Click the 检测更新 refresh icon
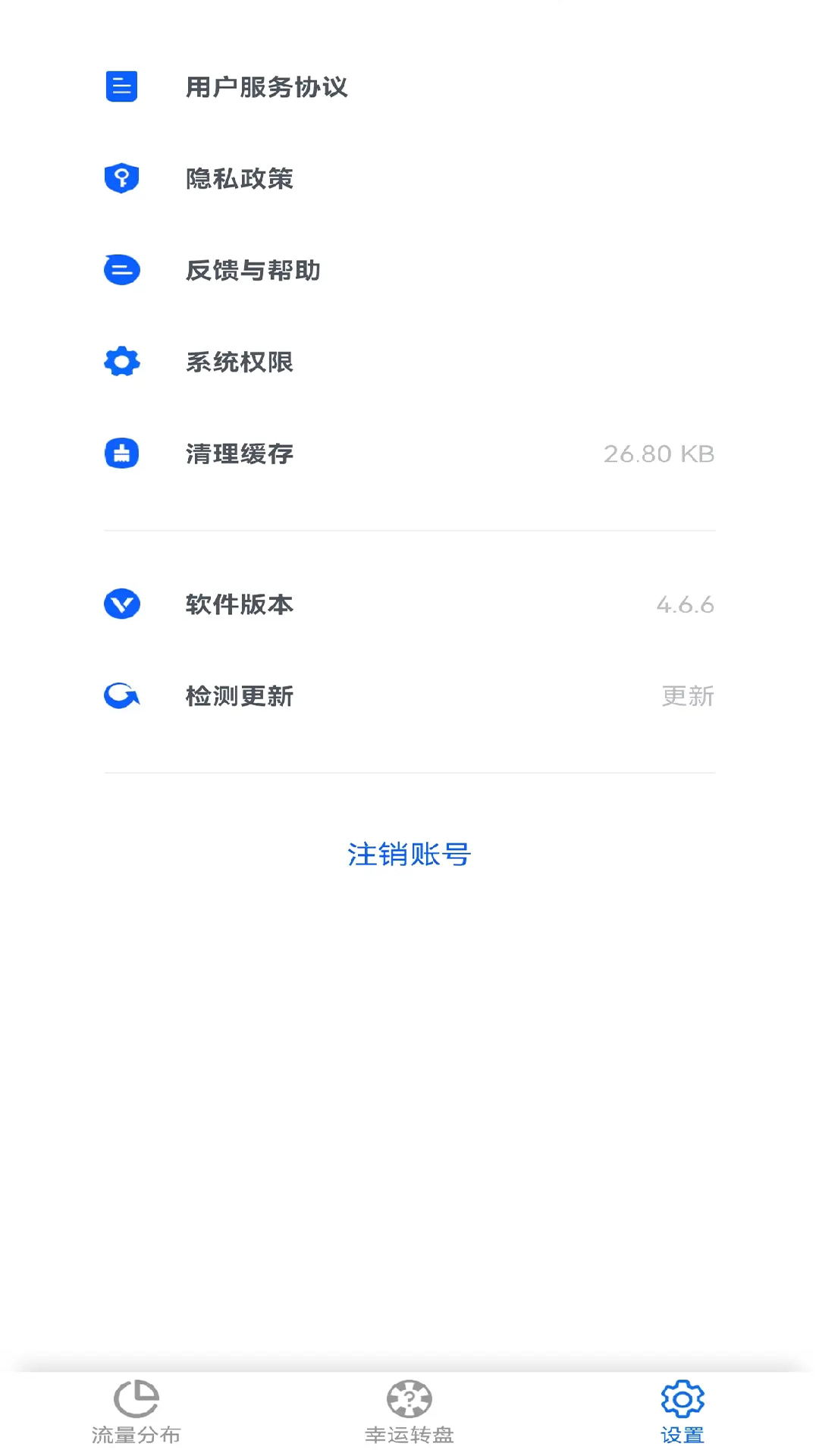The width and height of the screenshot is (819, 1456). pos(121,696)
